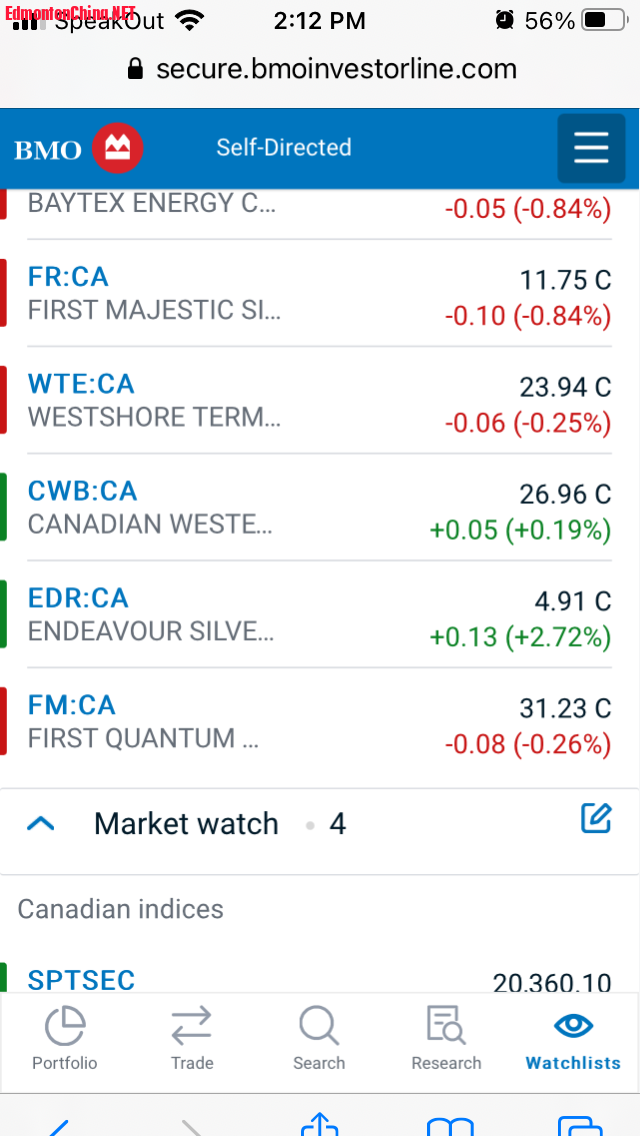Image resolution: width=640 pixels, height=1136 pixels.
Task: Open the hamburger menu
Action: click(x=590, y=148)
